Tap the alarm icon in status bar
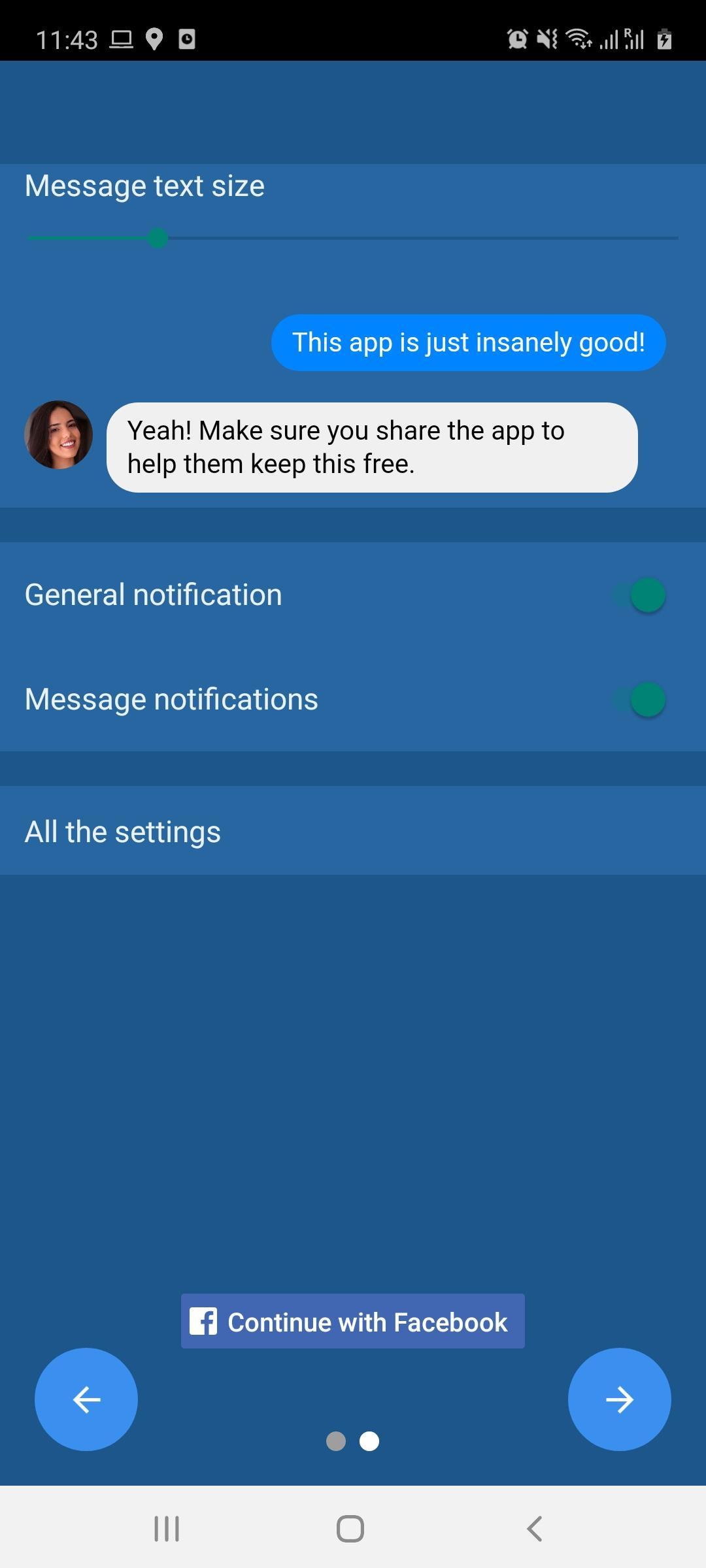Image resolution: width=706 pixels, height=1568 pixels. [518, 39]
